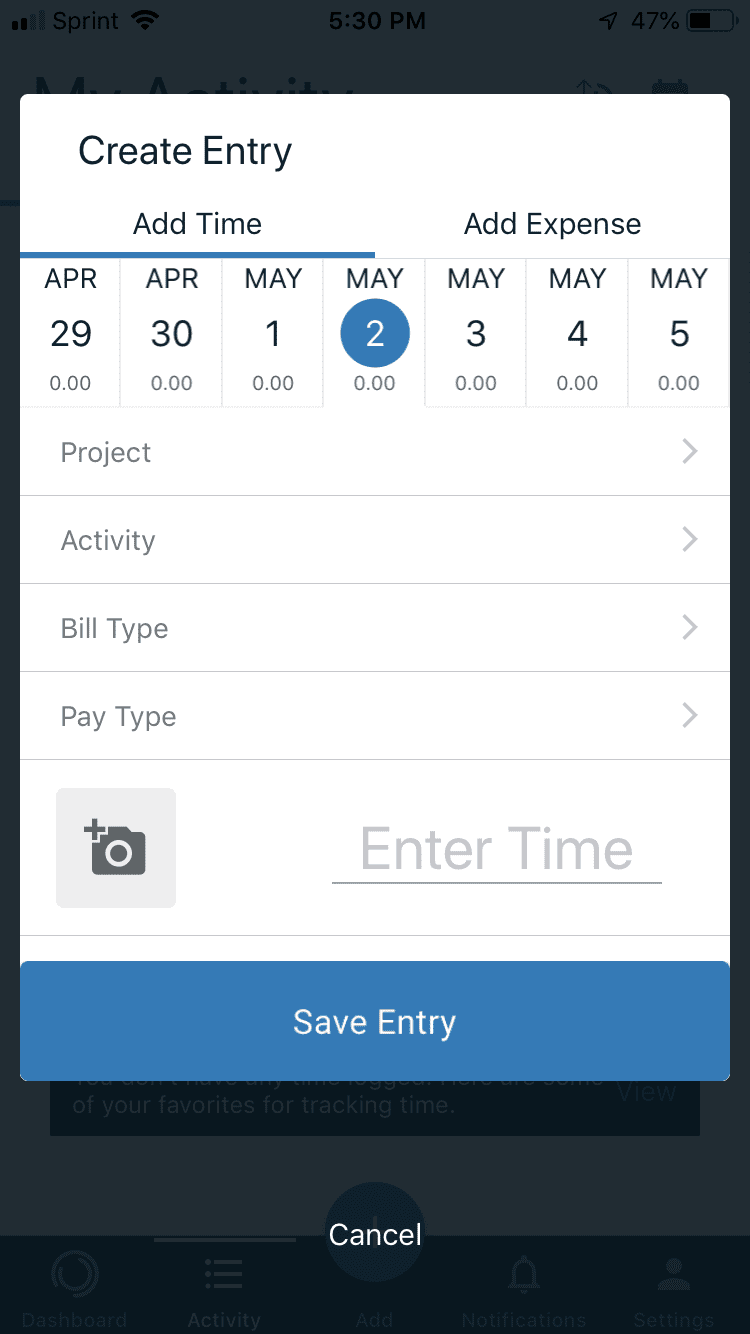
Task: Choose a Bill Type
Action: pyautogui.click(x=375, y=628)
